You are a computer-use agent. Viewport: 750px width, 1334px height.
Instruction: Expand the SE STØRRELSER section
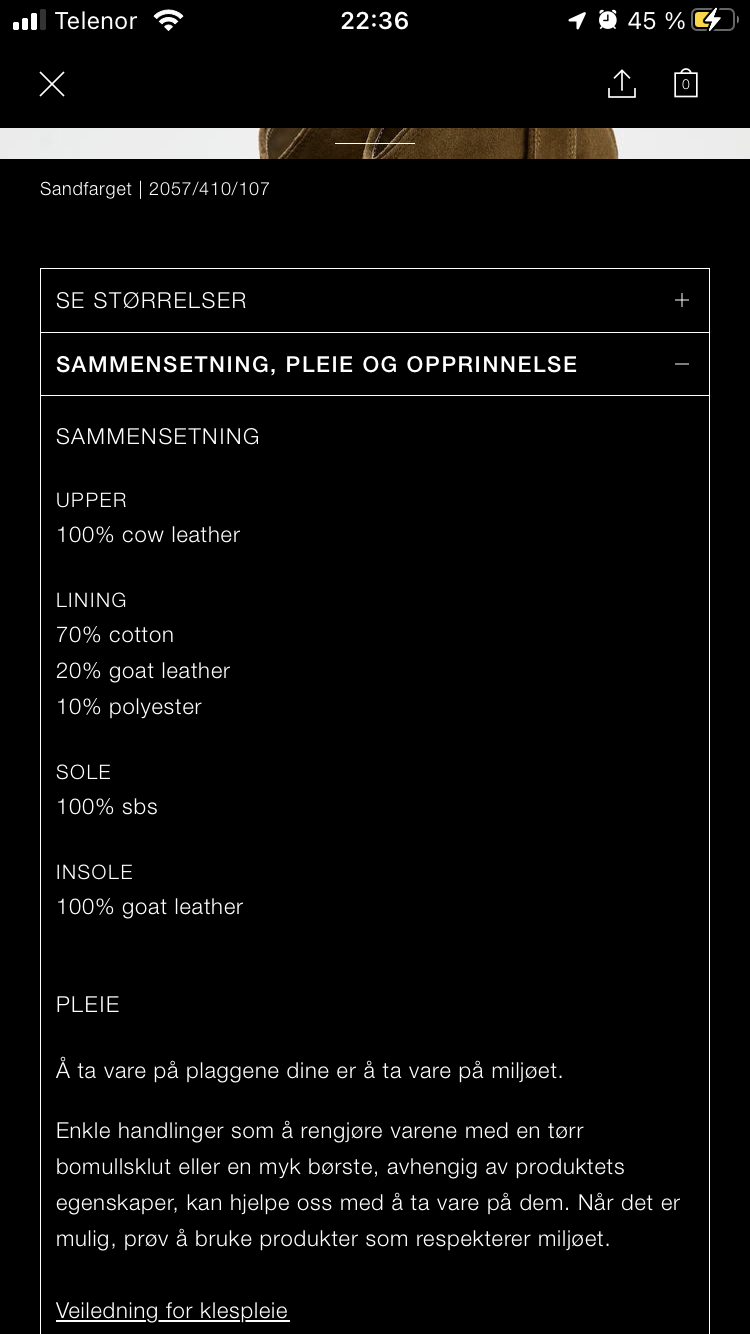375,300
